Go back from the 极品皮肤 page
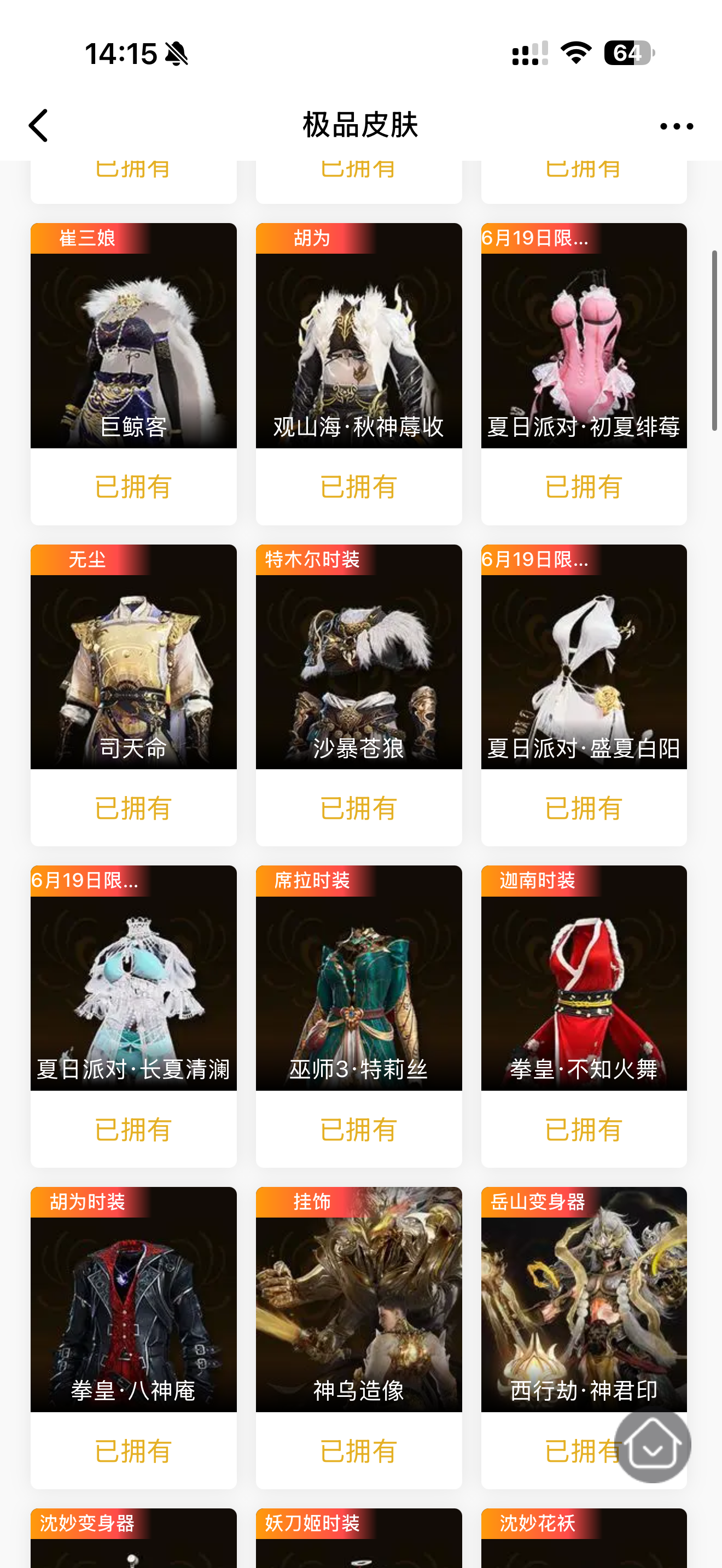This screenshot has height=1568, width=722. coord(38,125)
